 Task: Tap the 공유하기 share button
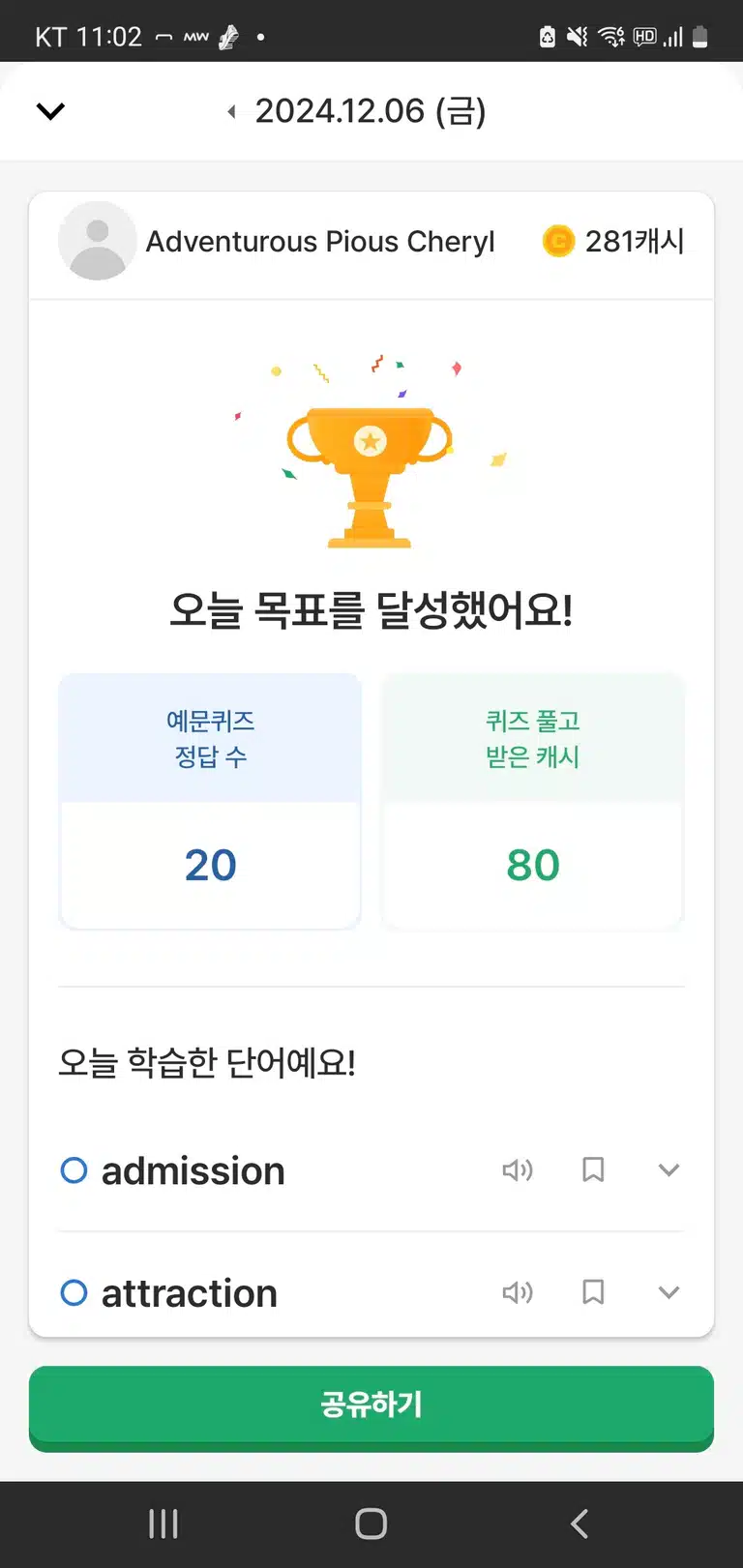(371, 1407)
